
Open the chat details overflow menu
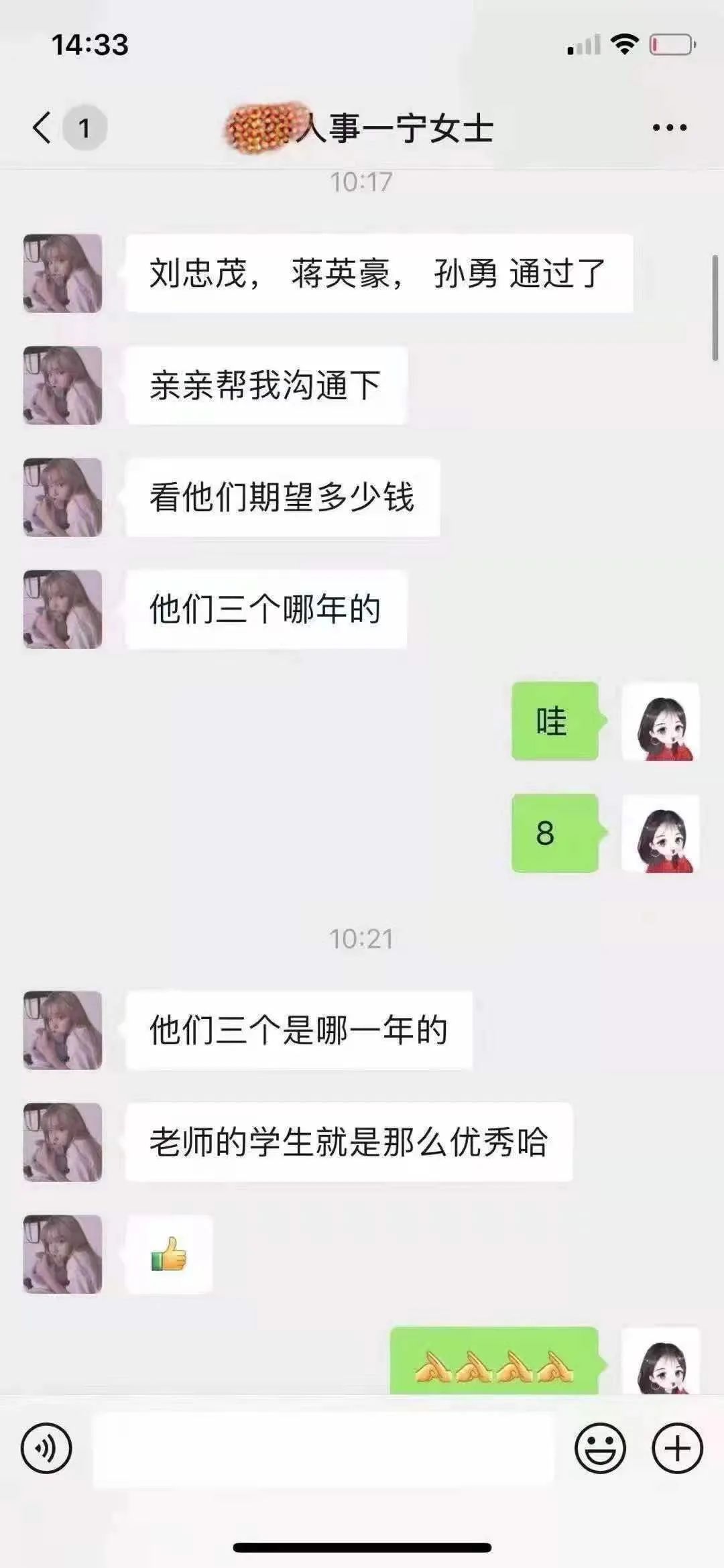(x=670, y=127)
